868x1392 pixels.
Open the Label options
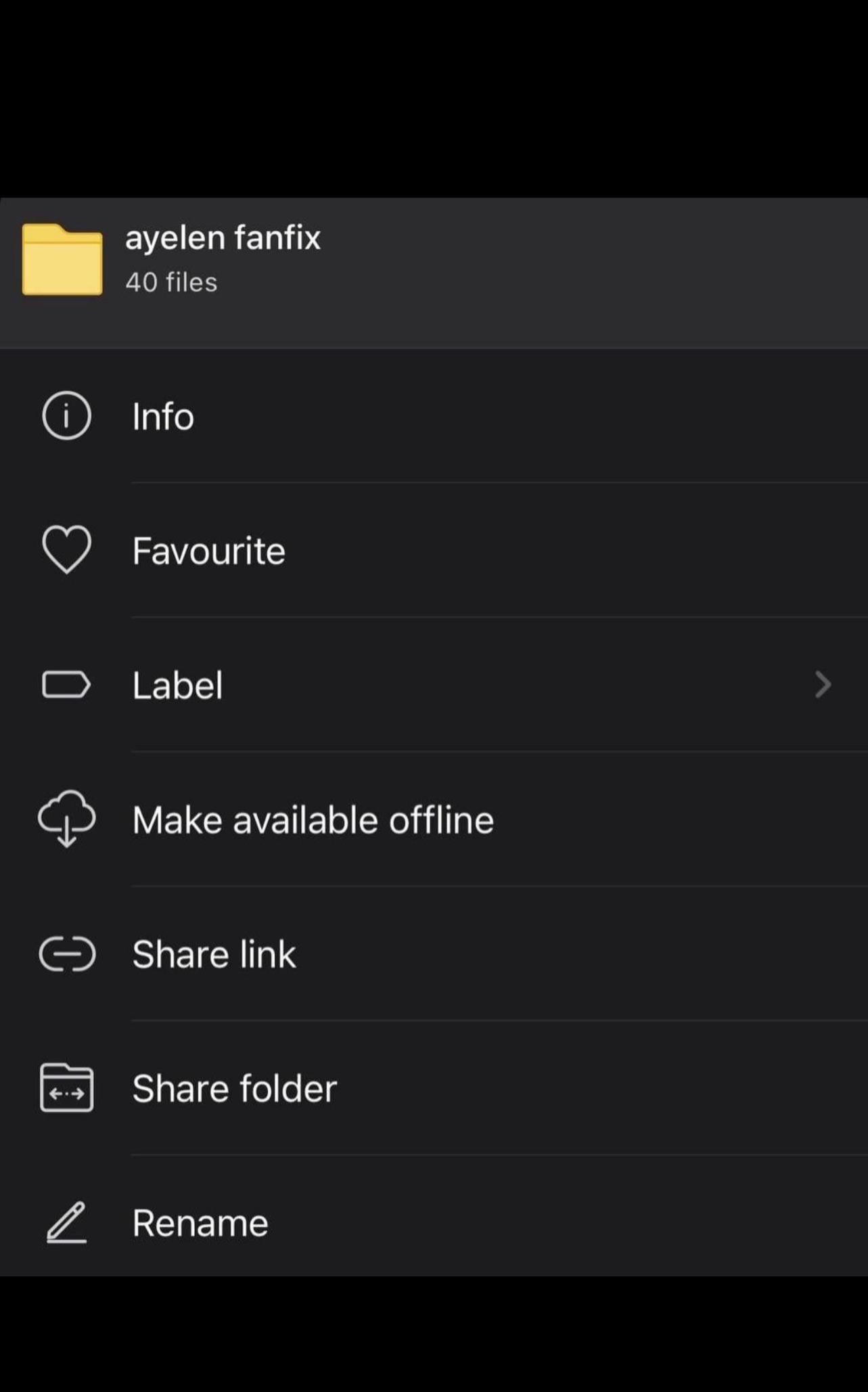coord(177,685)
